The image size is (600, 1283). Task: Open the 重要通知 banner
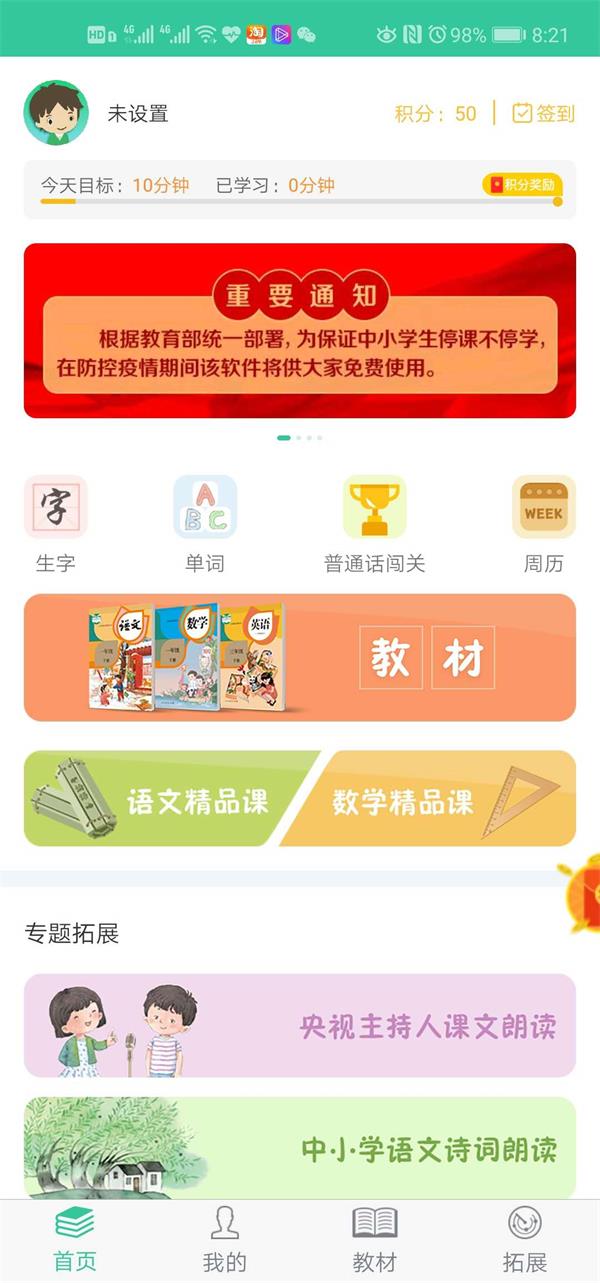coord(300,330)
